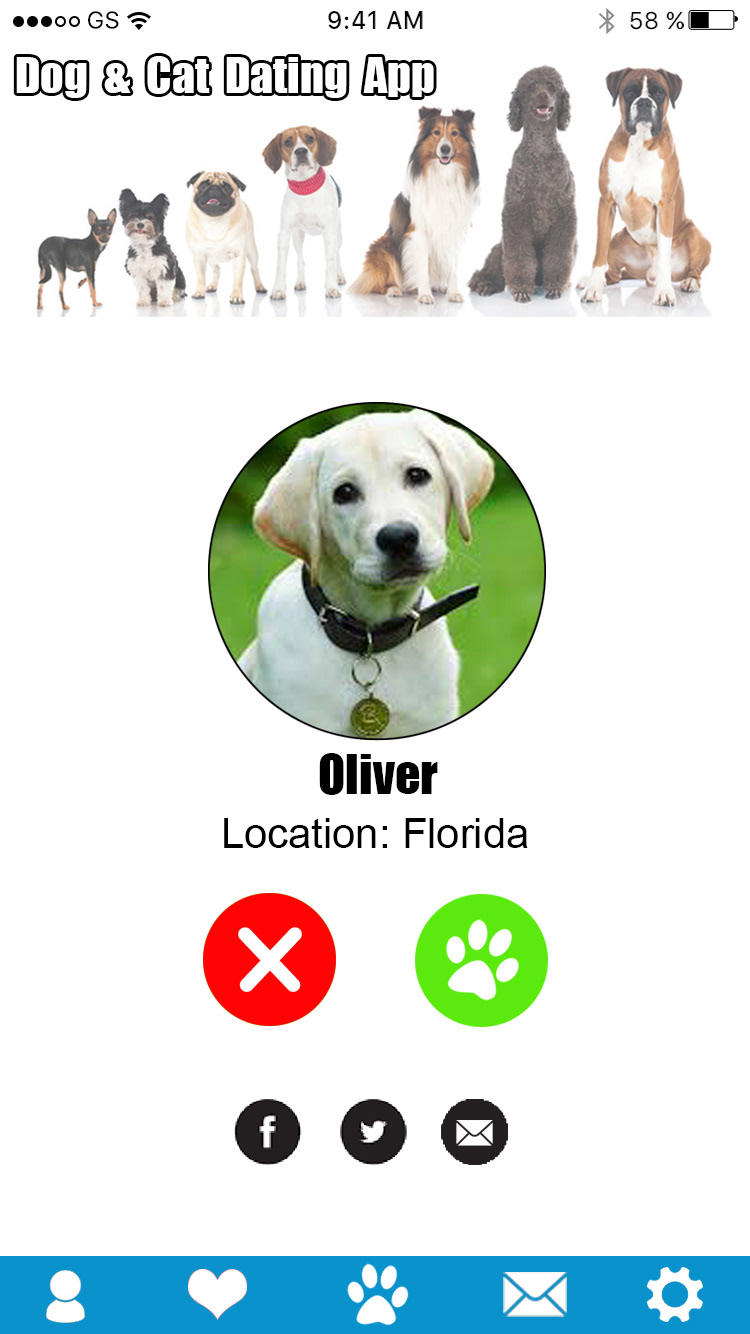Viewport: 750px width, 1334px height.
Task: Go to the heart favorites tab
Action: [217, 1296]
